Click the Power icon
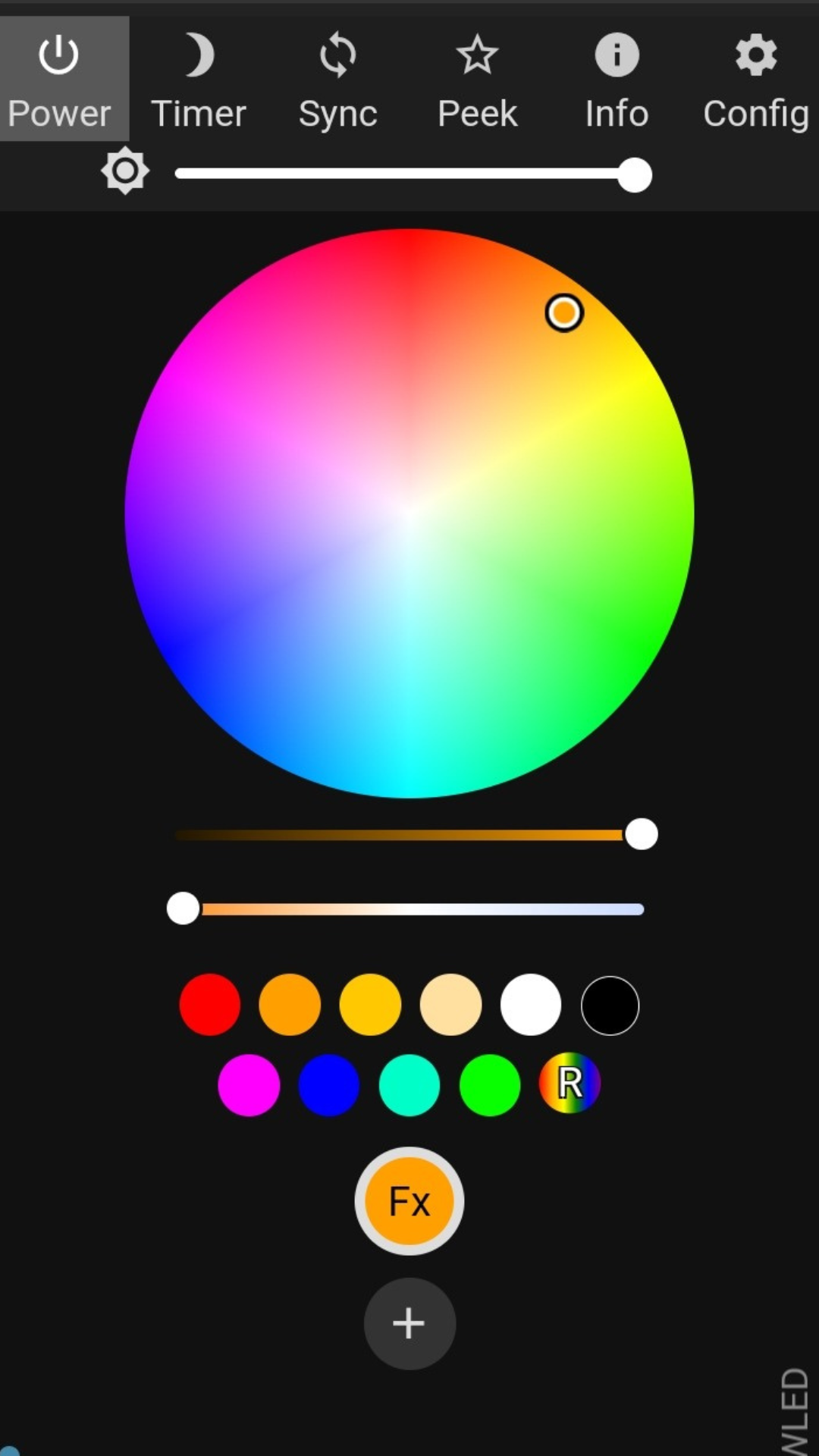819x1456 pixels. [x=59, y=55]
